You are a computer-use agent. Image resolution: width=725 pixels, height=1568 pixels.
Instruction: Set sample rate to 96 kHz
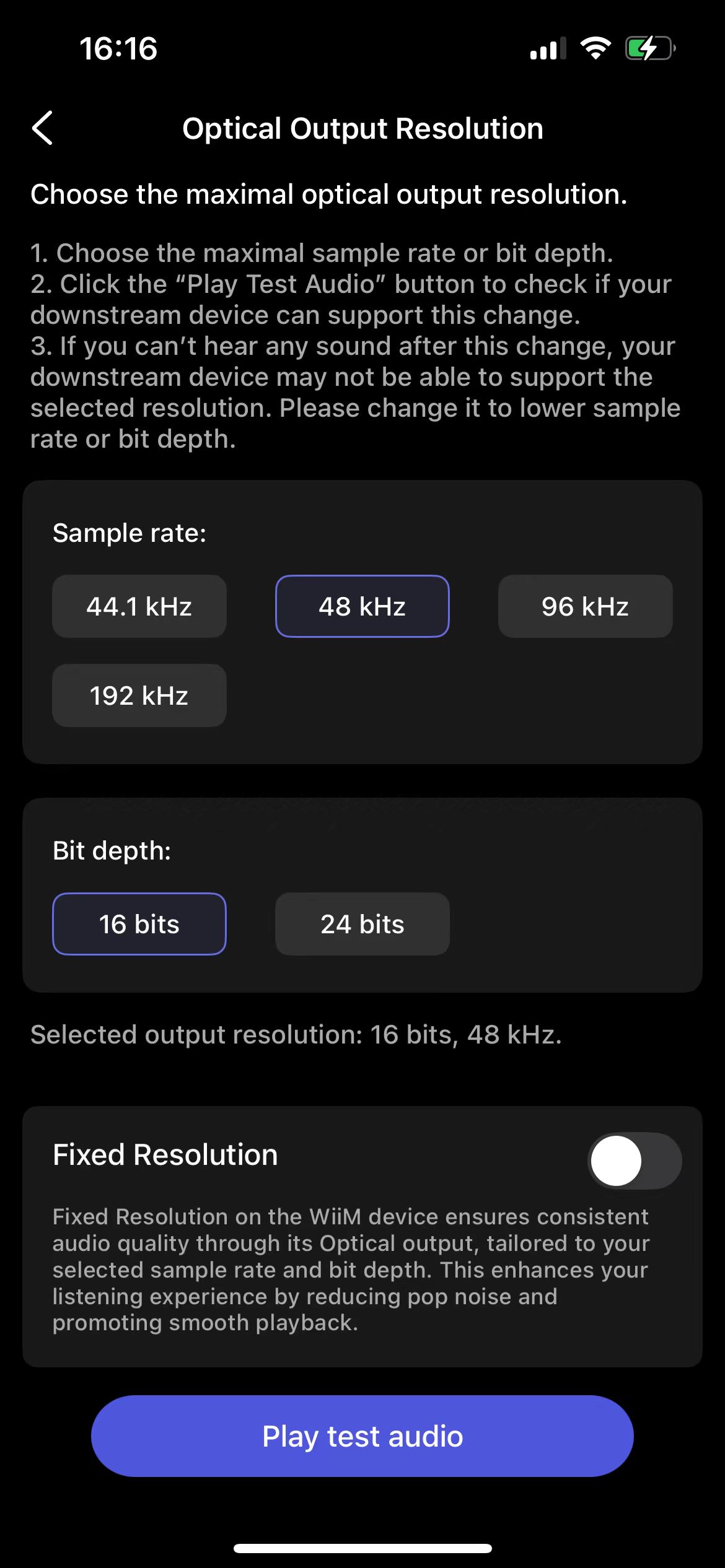[586, 606]
